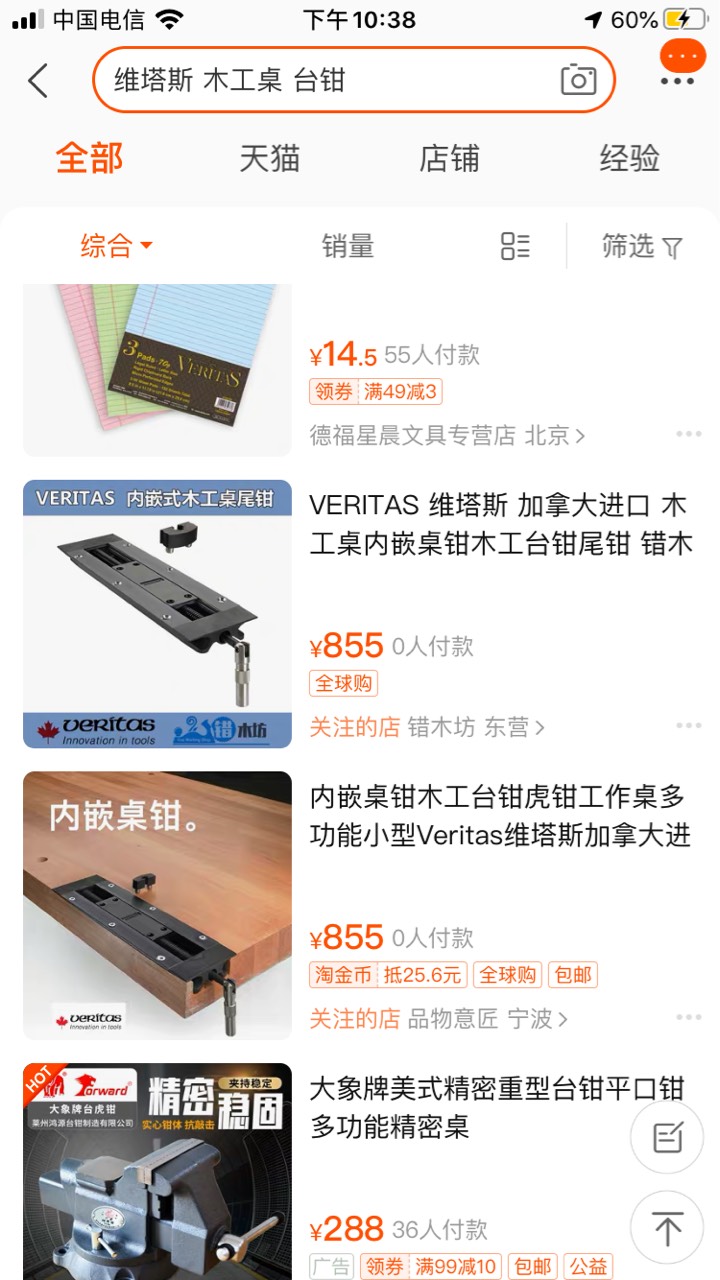Open the Veritas notepad product for ¥14.5

click(x=157, y=368)
